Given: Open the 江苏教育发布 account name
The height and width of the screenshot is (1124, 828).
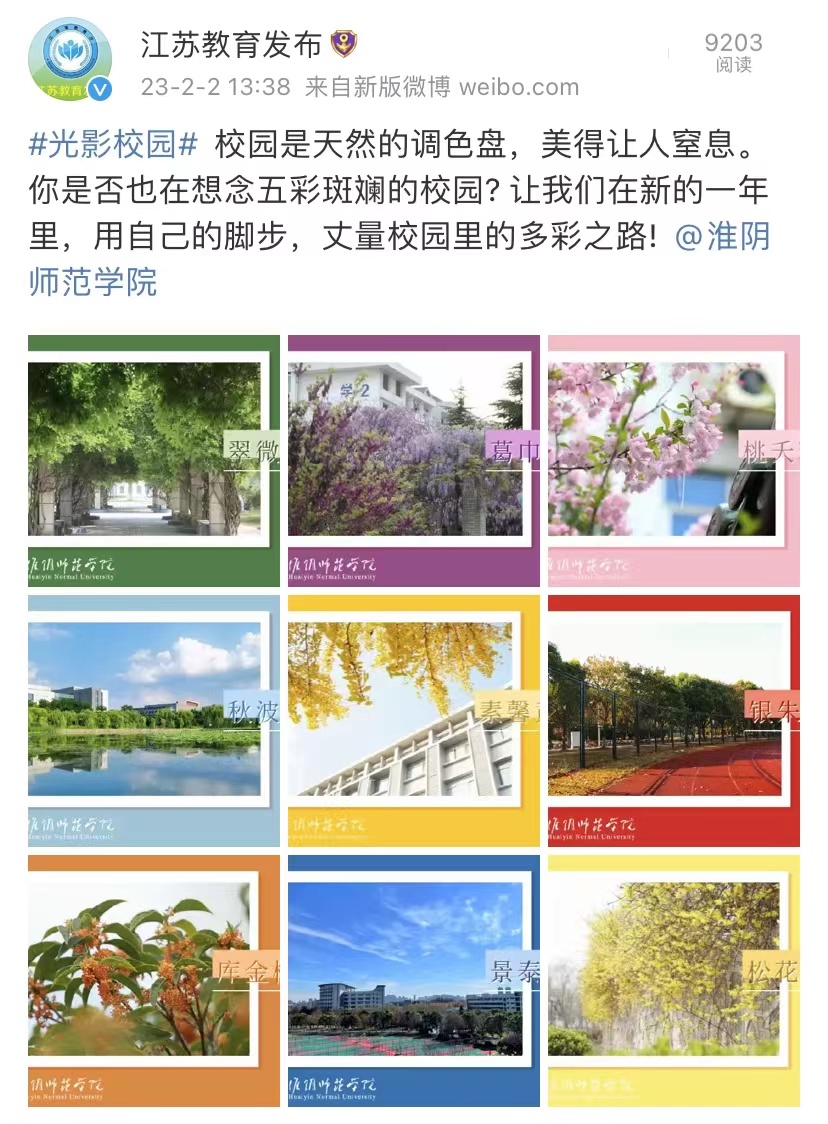Looking at the screenshot, I should [x=232, y=45].
